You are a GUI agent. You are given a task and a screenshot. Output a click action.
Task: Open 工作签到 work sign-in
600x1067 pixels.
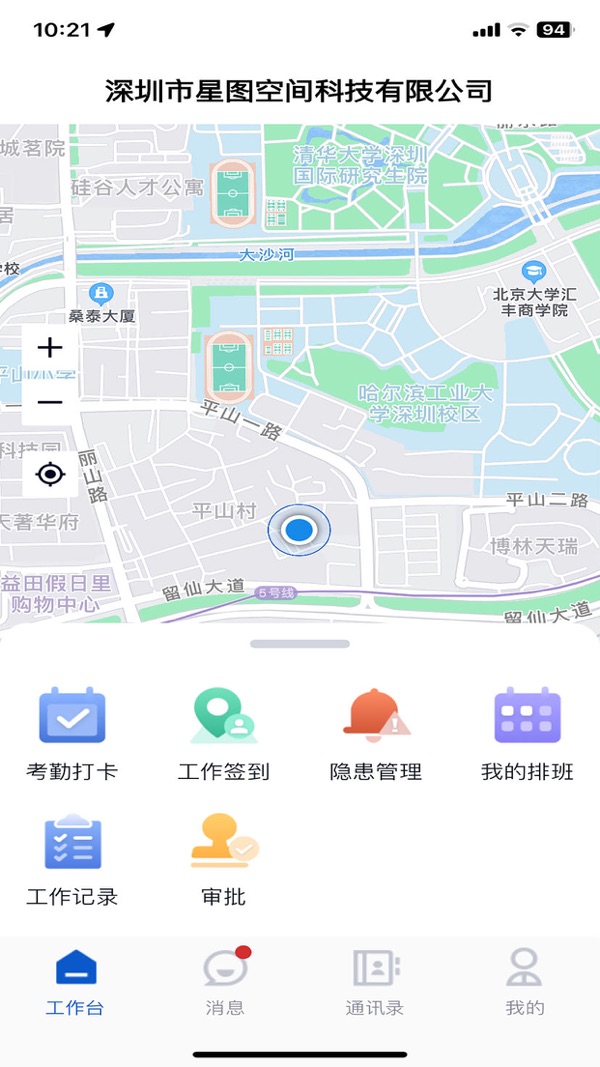(x=224, y=733)
